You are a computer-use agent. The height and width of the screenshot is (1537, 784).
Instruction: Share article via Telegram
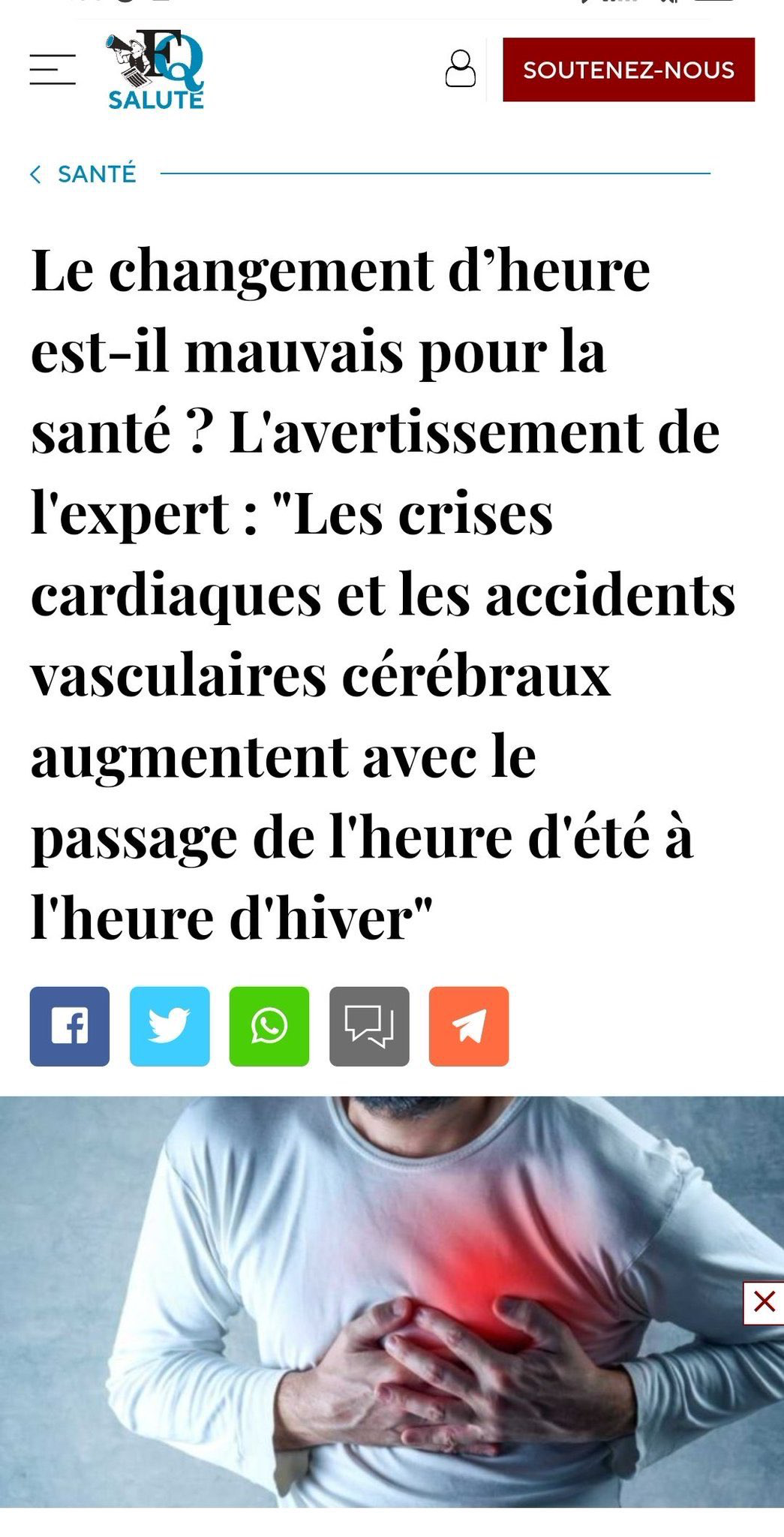(x=469, y=1026)
